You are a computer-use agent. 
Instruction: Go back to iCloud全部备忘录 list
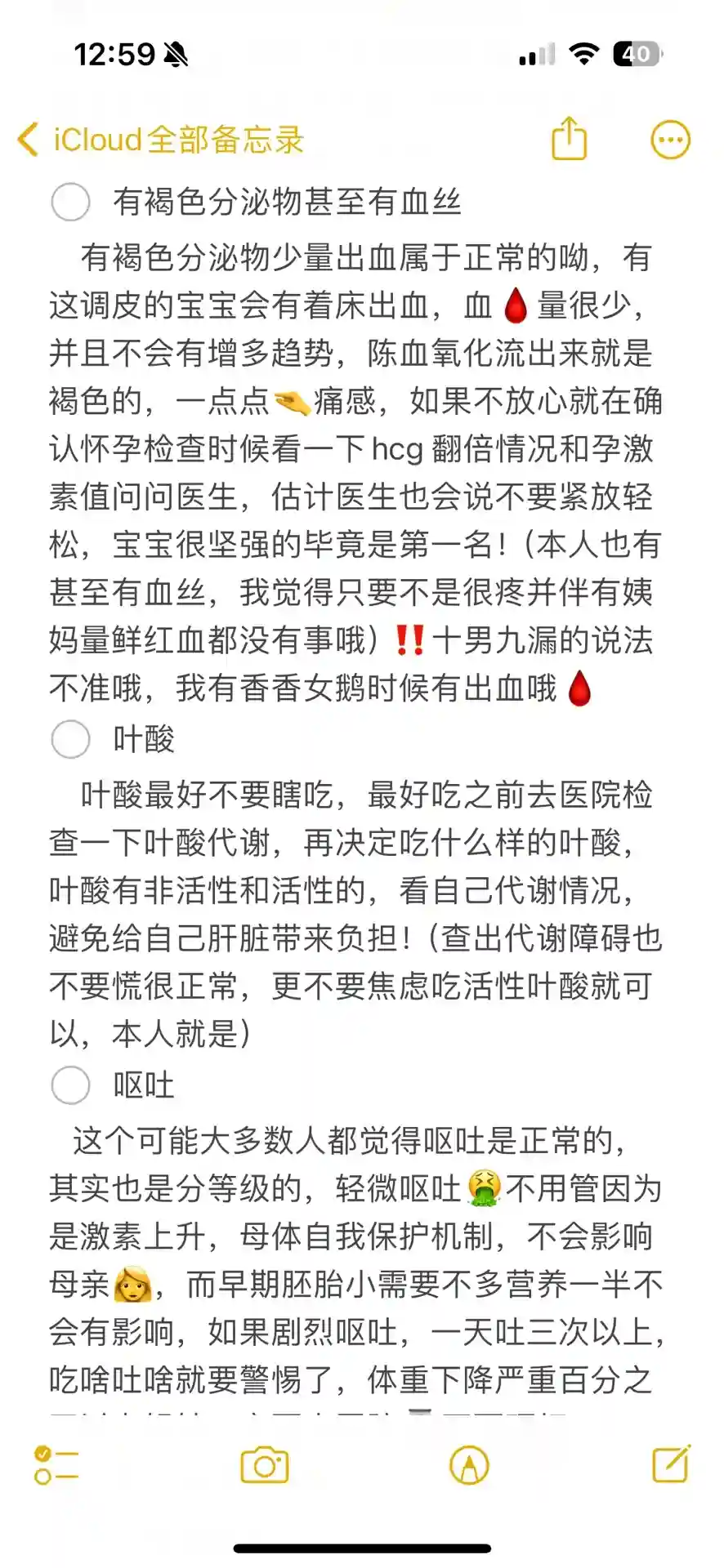click(x=159, y=140)
